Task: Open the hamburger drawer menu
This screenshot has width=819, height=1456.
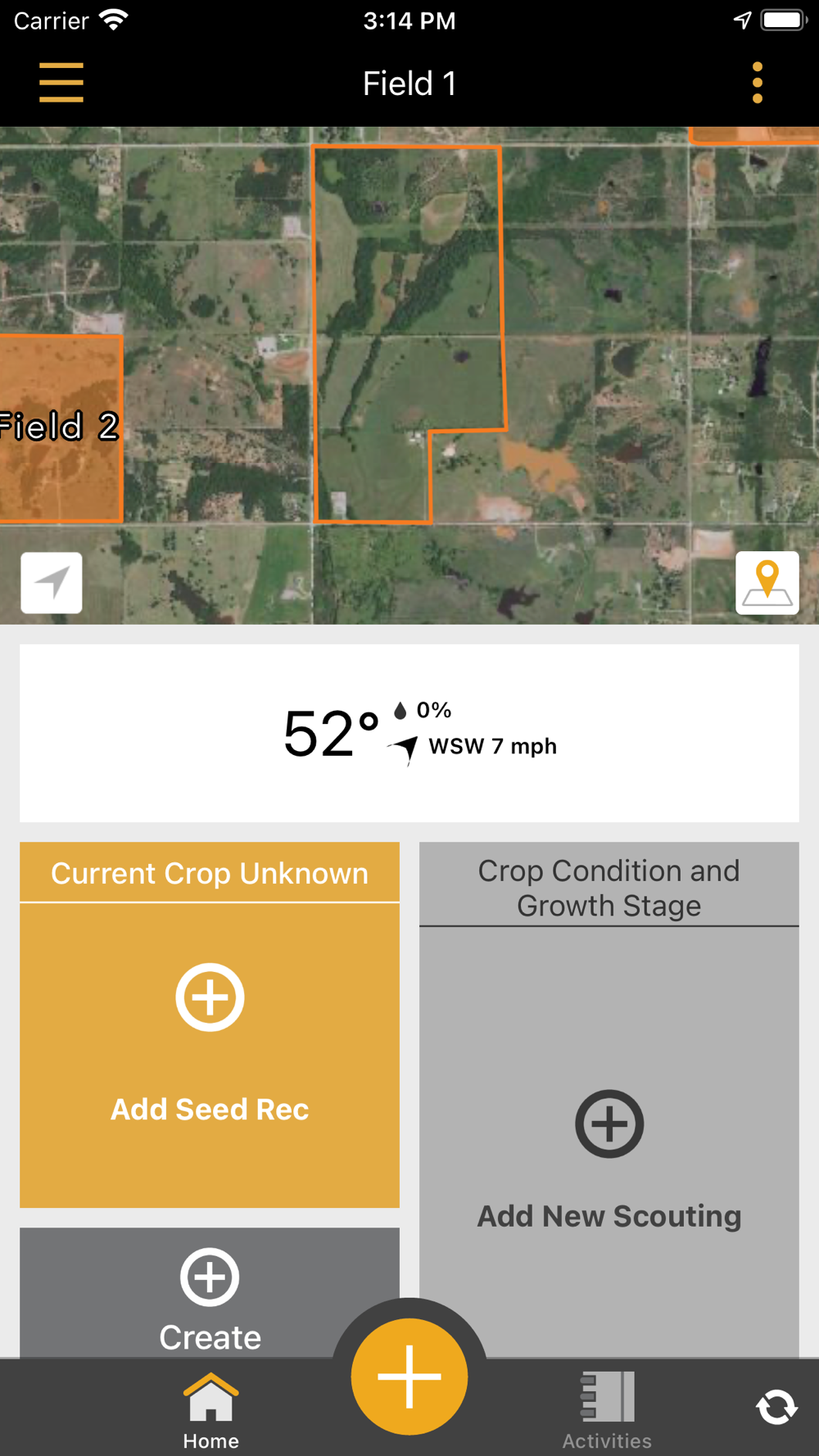Action: pyautogui.click(x=61, y=83)
